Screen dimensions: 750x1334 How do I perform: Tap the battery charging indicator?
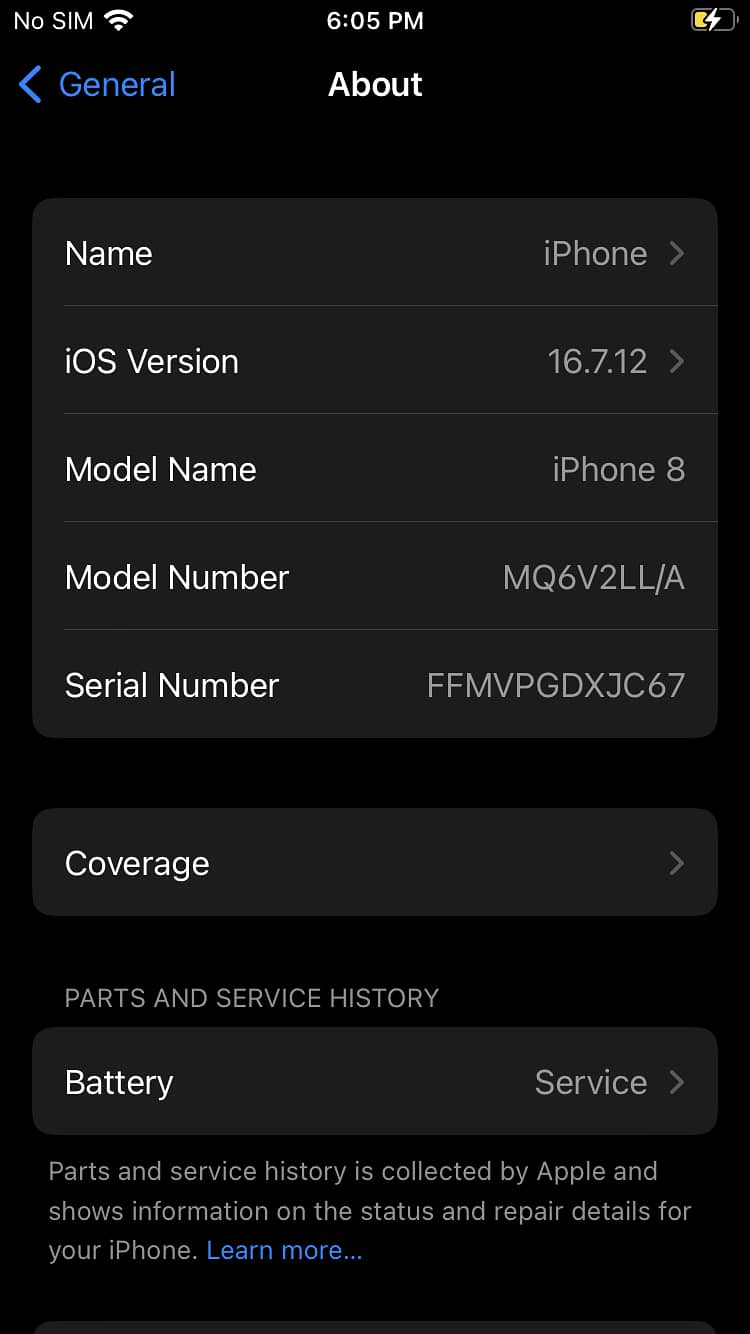point(711,19)
